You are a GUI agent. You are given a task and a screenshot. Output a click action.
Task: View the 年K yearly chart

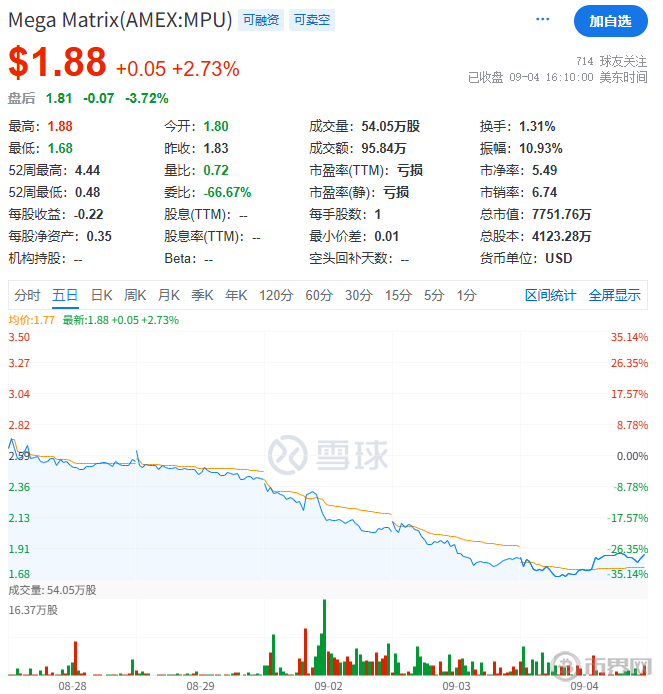pyautogui.click(x=236, y=295)
